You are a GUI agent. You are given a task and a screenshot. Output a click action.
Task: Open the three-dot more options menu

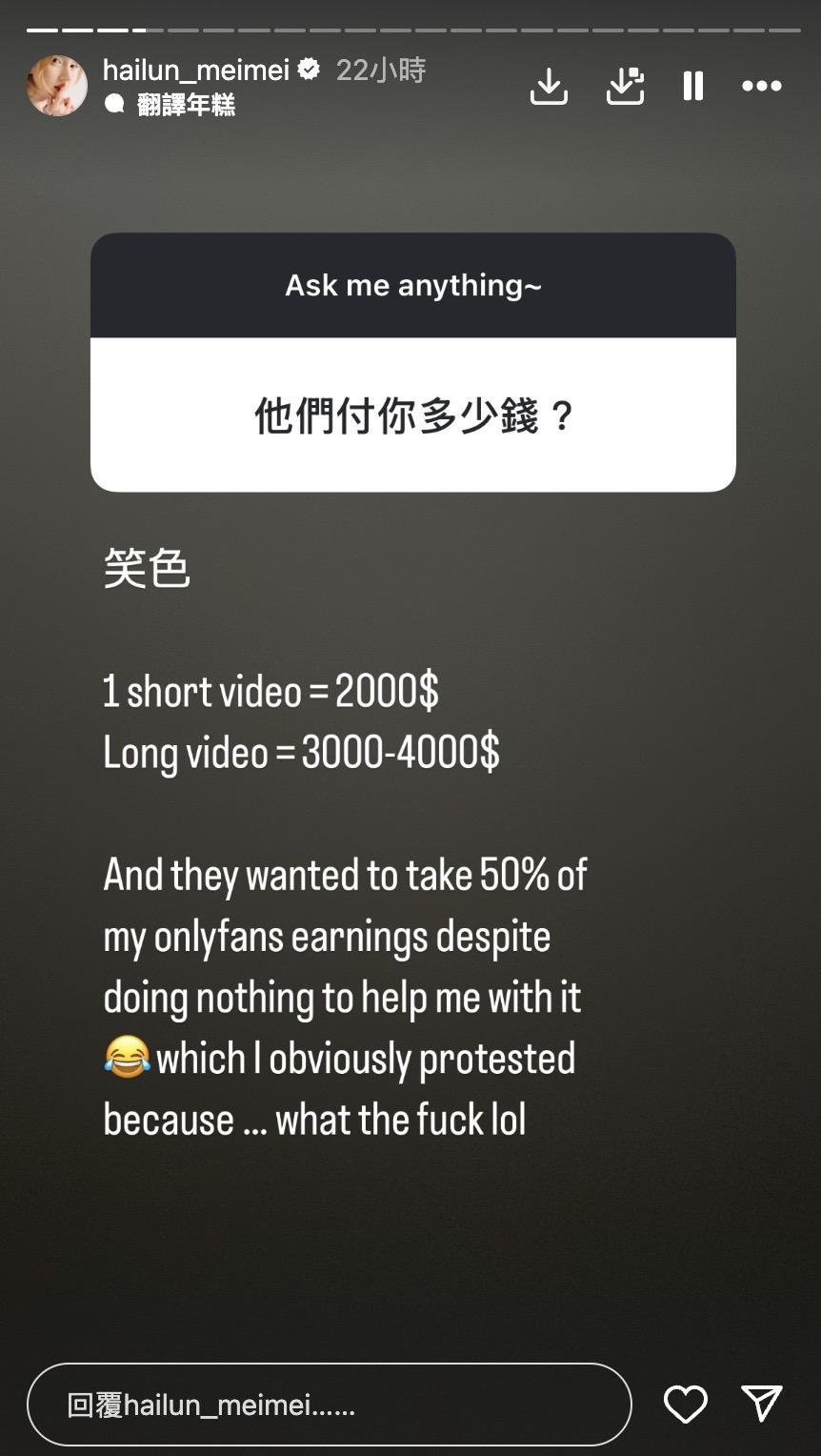(762, 87)
